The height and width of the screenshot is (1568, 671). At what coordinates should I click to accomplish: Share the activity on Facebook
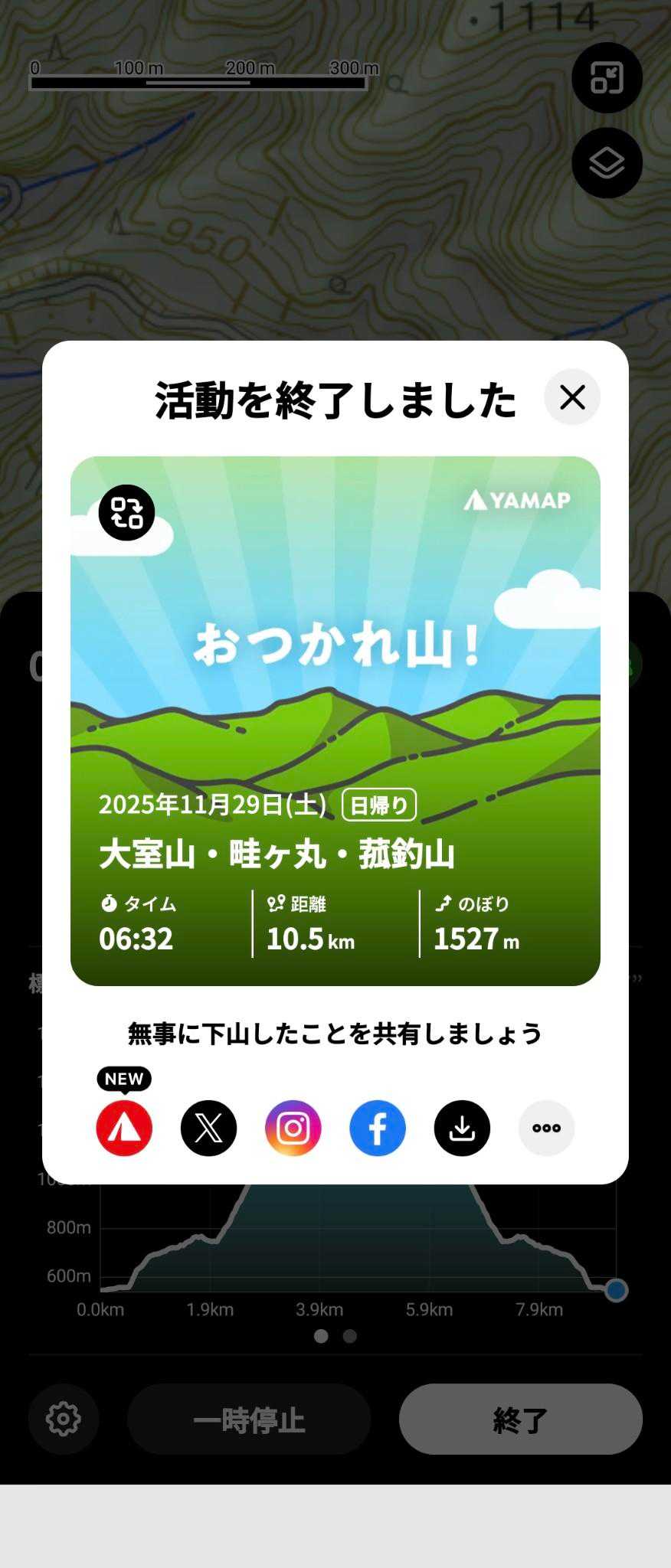click(x=378, y=1128)
